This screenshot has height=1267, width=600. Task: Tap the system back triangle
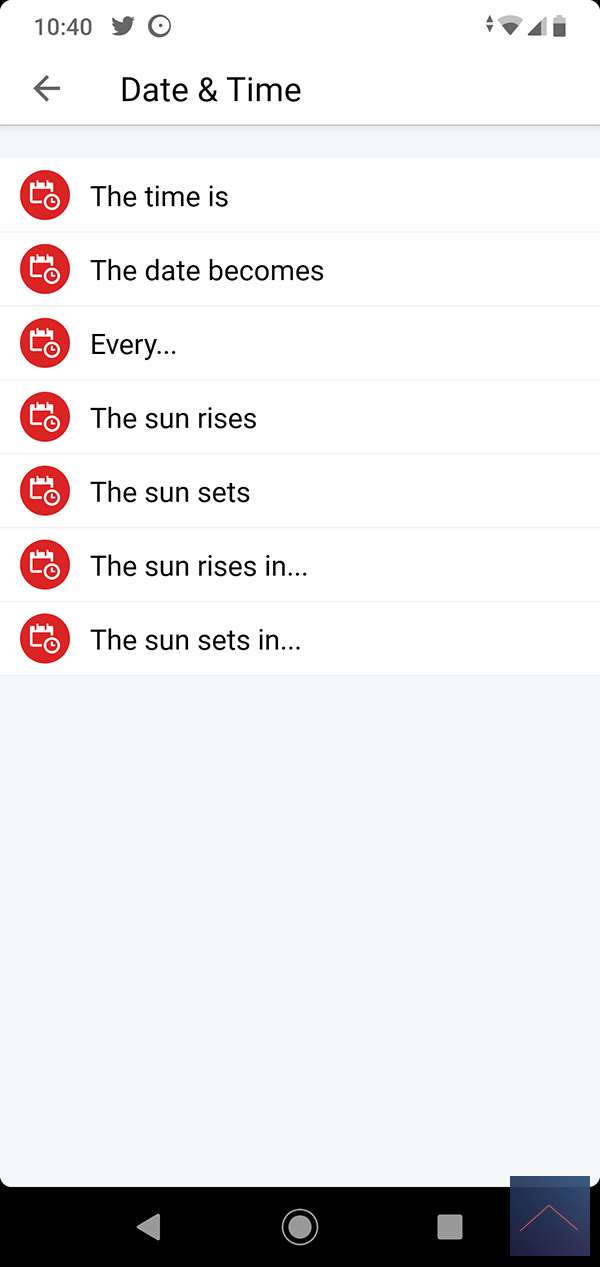149,1226
